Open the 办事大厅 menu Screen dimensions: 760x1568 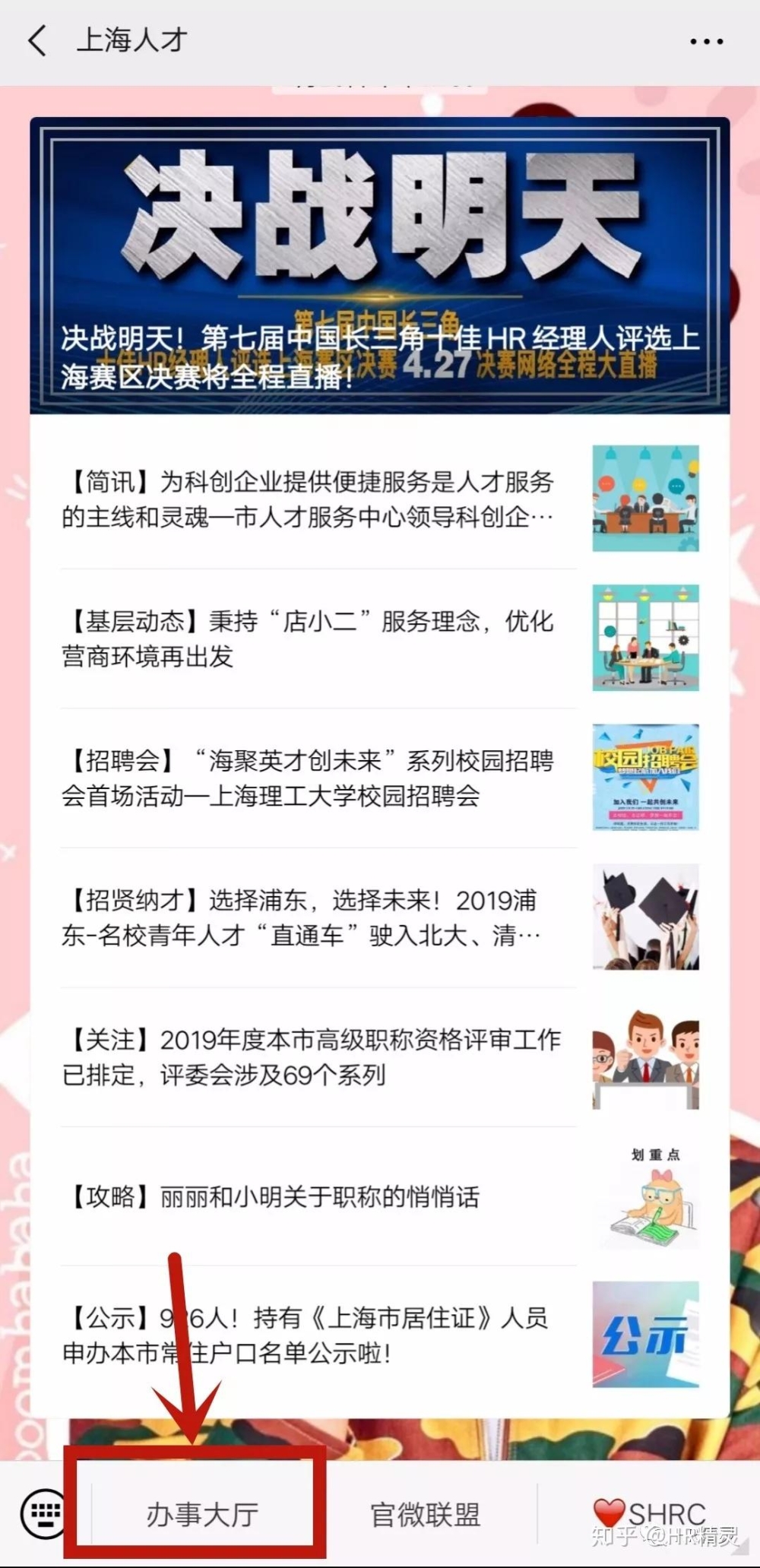point(202,1514)
